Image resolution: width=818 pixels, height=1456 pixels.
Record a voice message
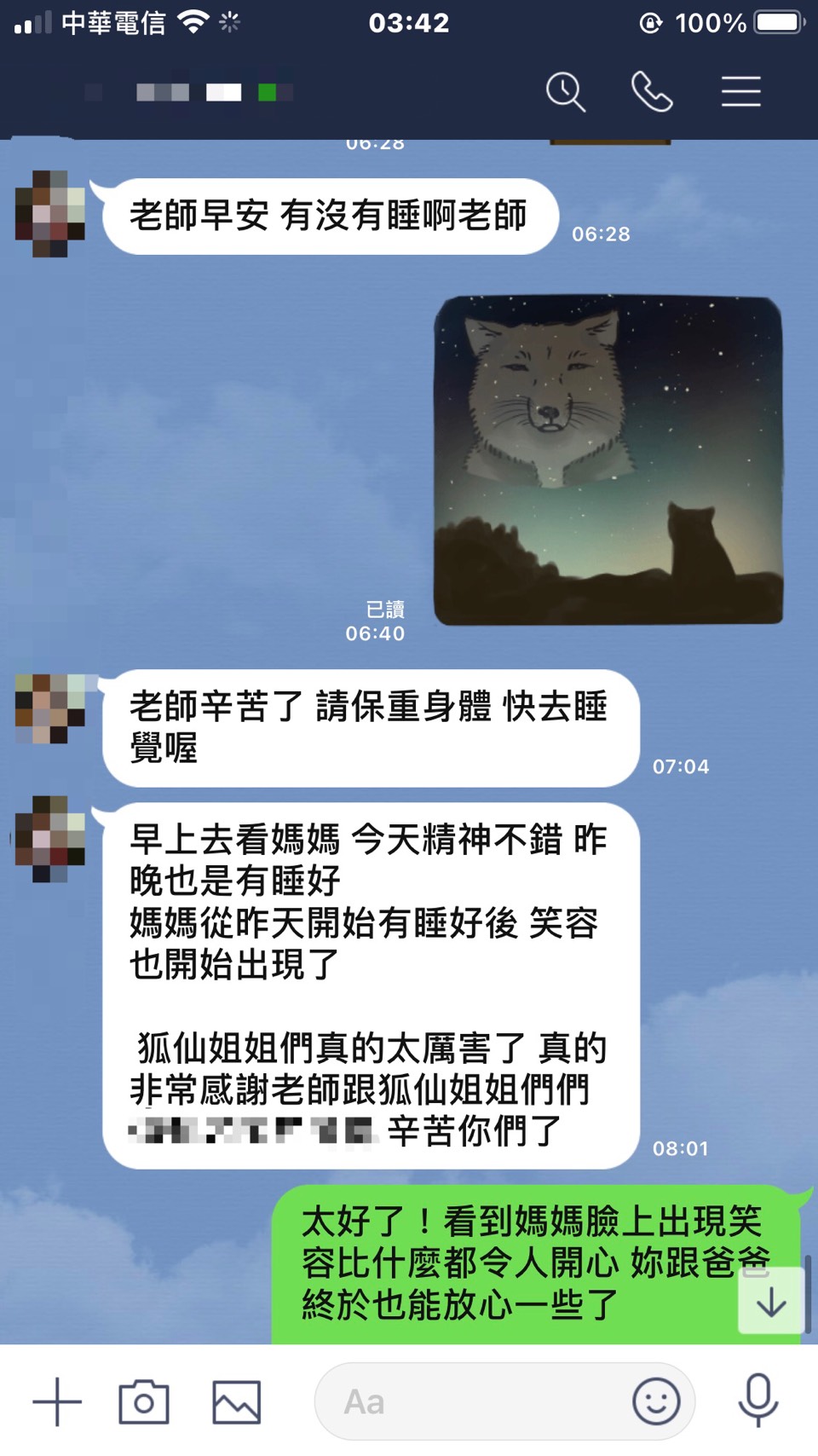(758, 1401)
